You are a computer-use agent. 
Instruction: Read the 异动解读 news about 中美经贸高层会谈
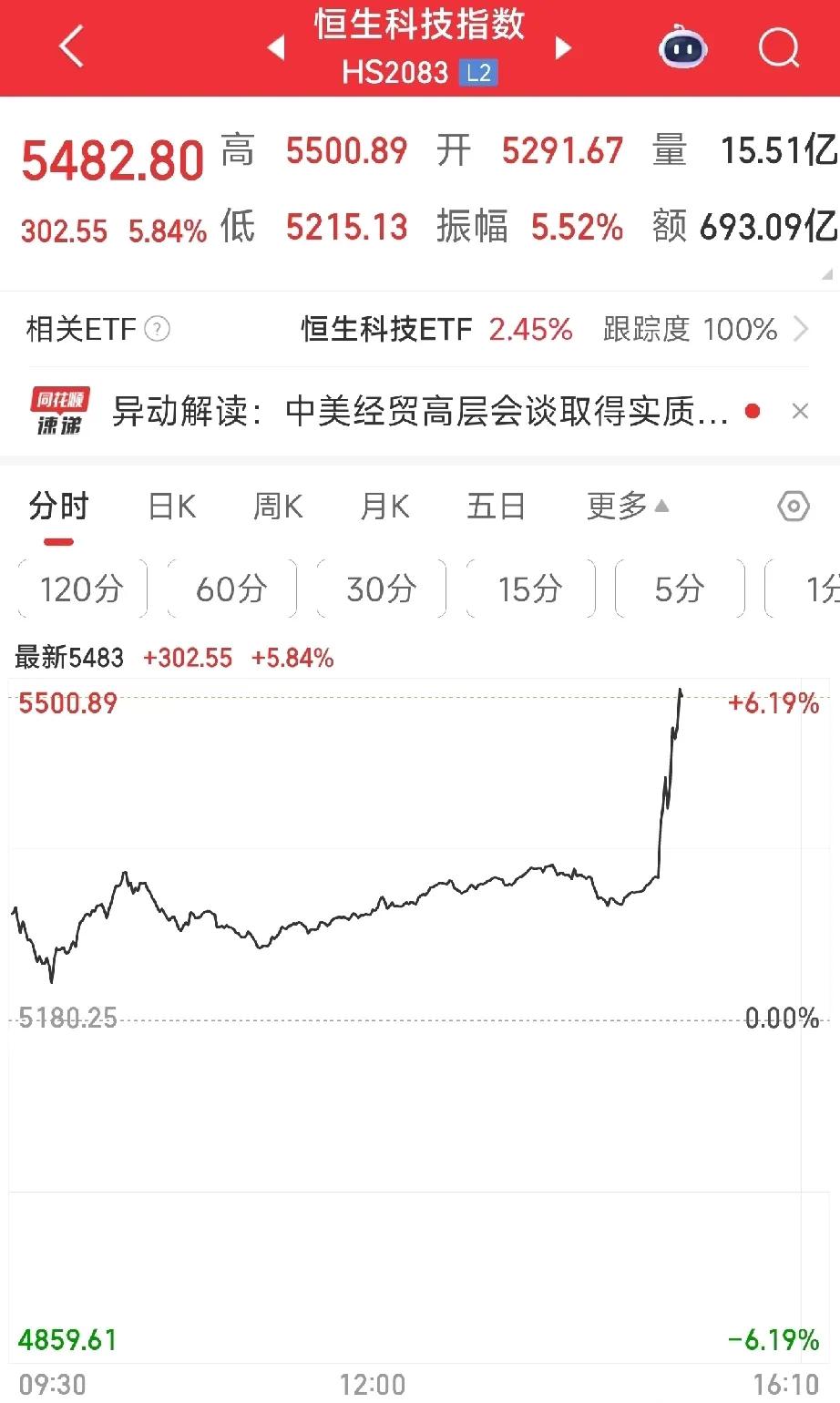420,412
